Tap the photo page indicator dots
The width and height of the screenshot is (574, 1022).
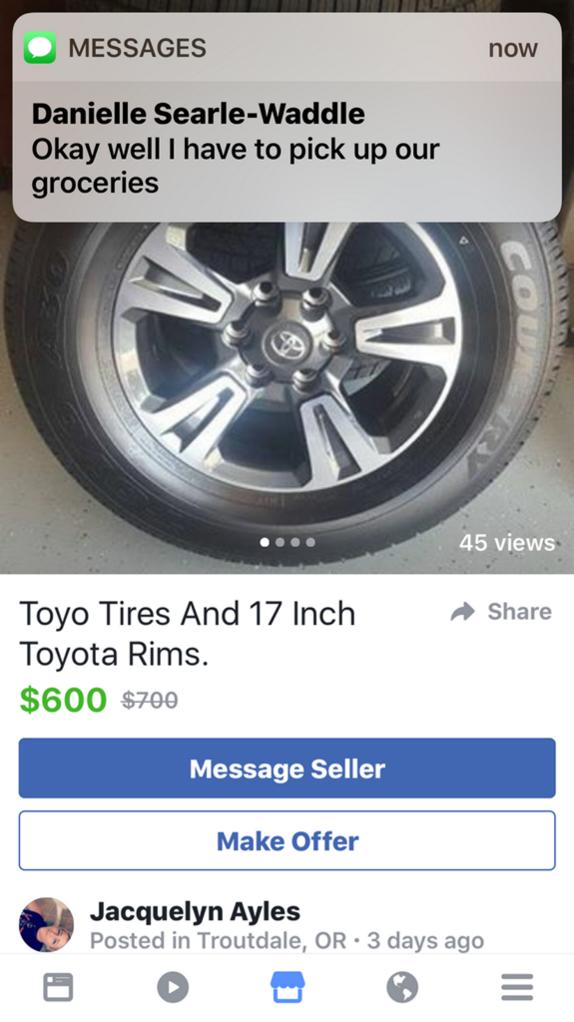pyautogui.click(x=287, y=542)
